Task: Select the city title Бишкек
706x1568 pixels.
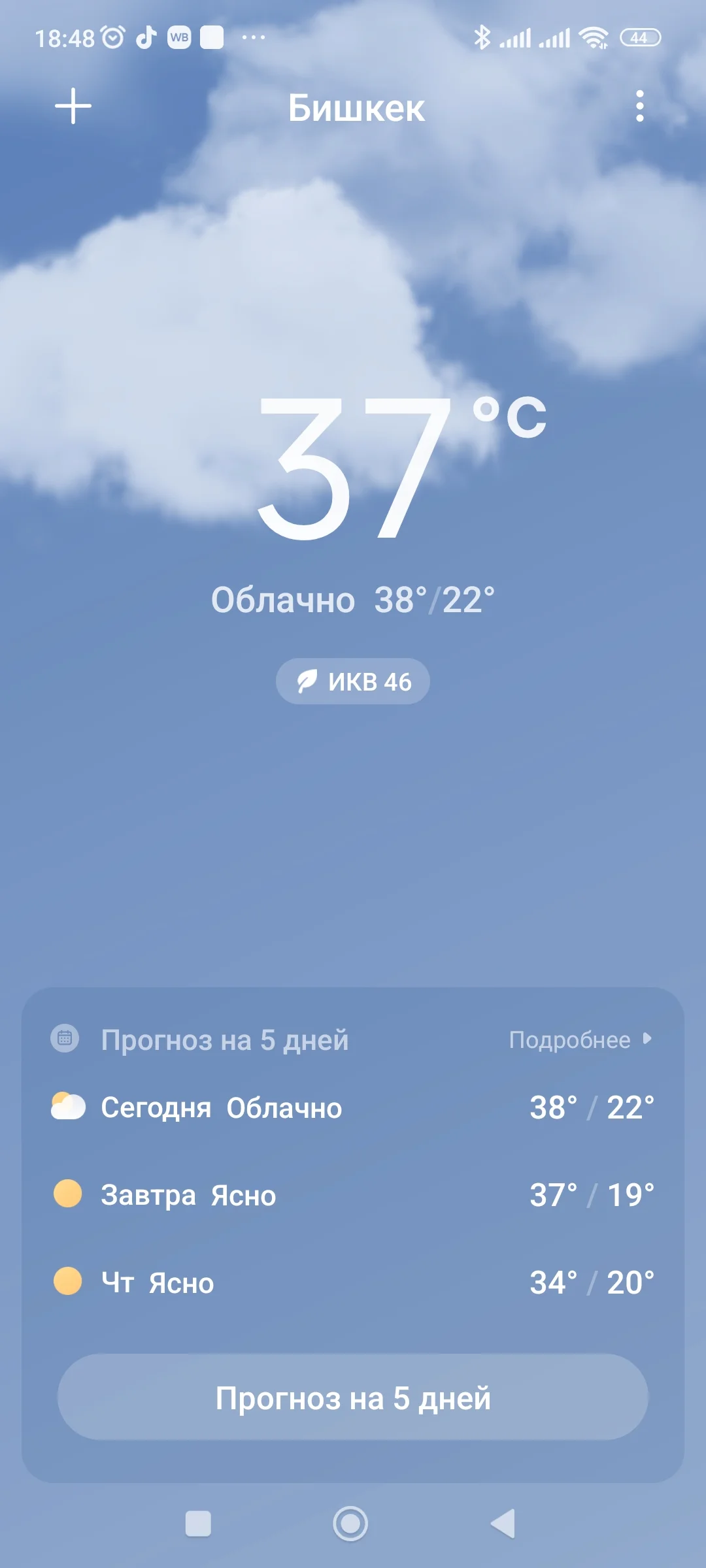Action: click(x=356, y=108)
